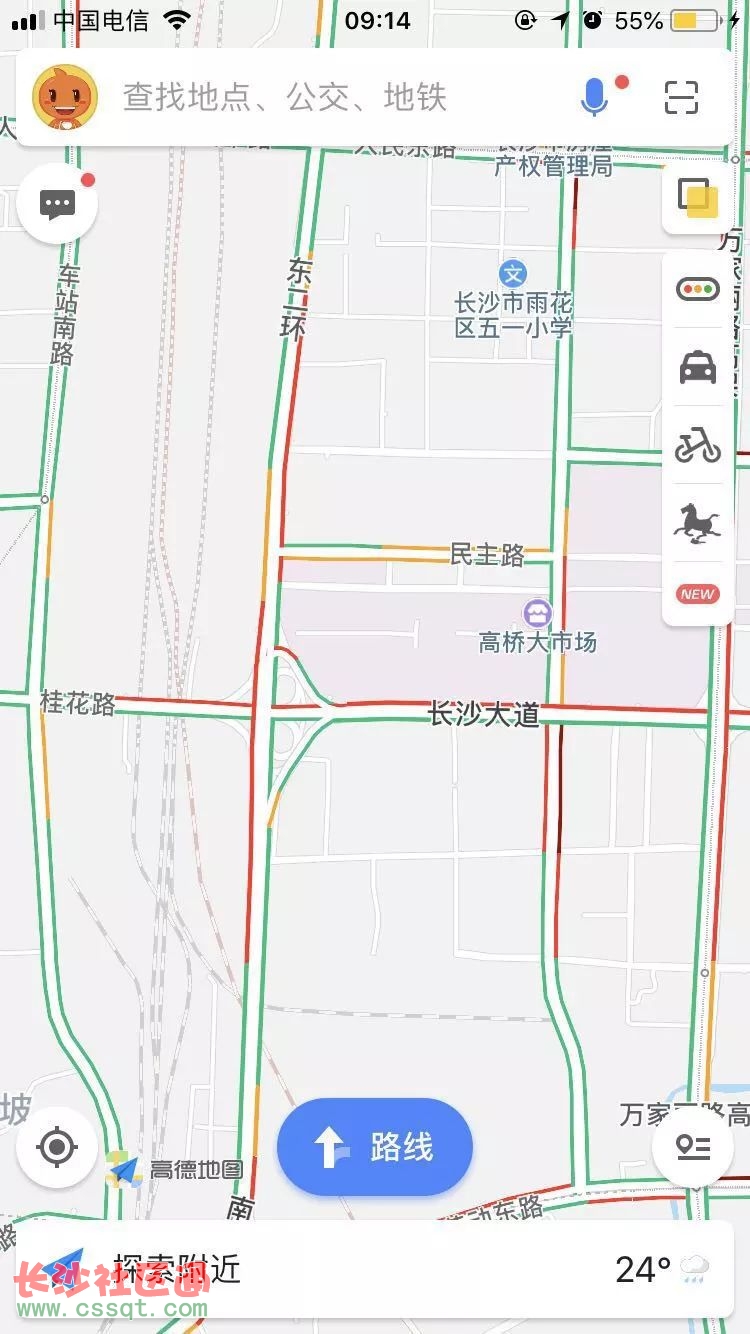
Task: Open the messages bubble icon
Action: pos(57,204)
